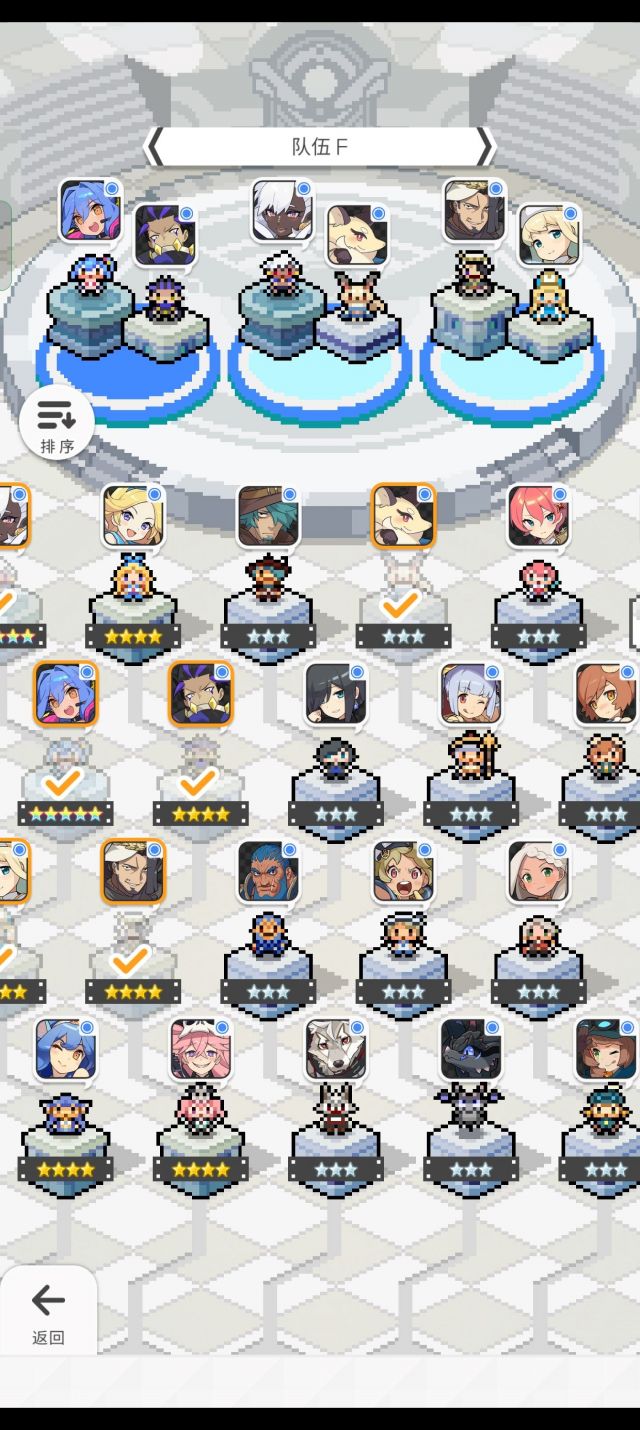Switch to the next team with right arrow
Viewport: 640px width, 1430px height.
coord(485,147)
